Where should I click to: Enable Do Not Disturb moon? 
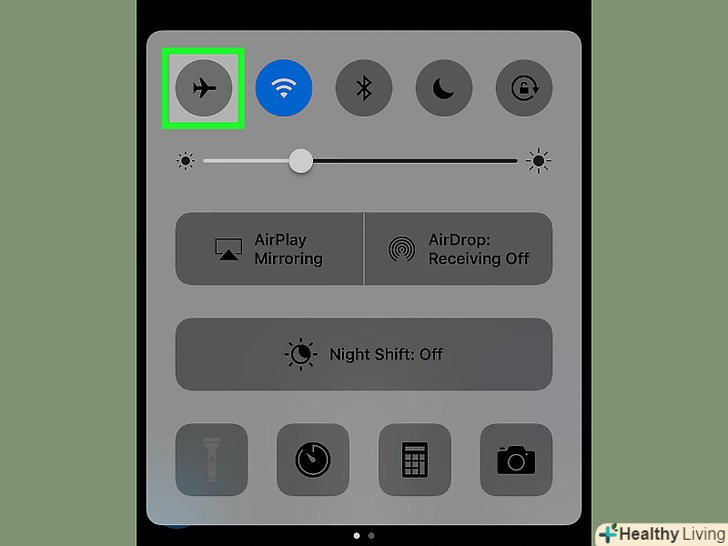pos(444,89)
